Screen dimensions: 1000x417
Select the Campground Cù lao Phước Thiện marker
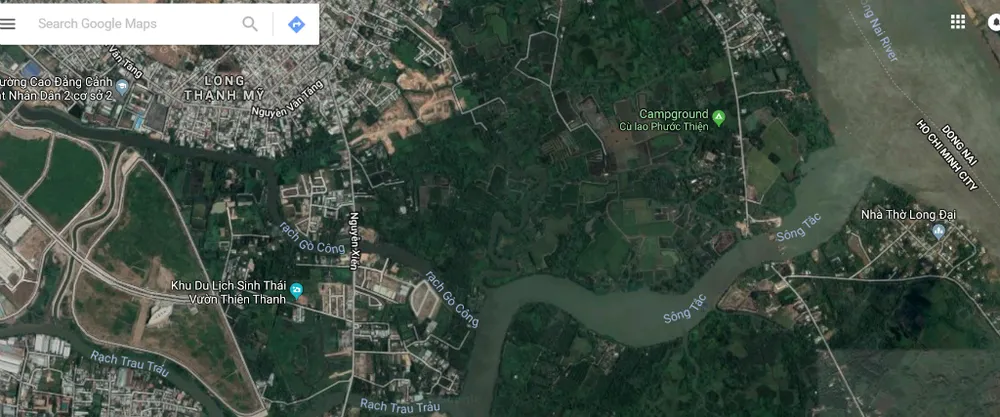718,115
